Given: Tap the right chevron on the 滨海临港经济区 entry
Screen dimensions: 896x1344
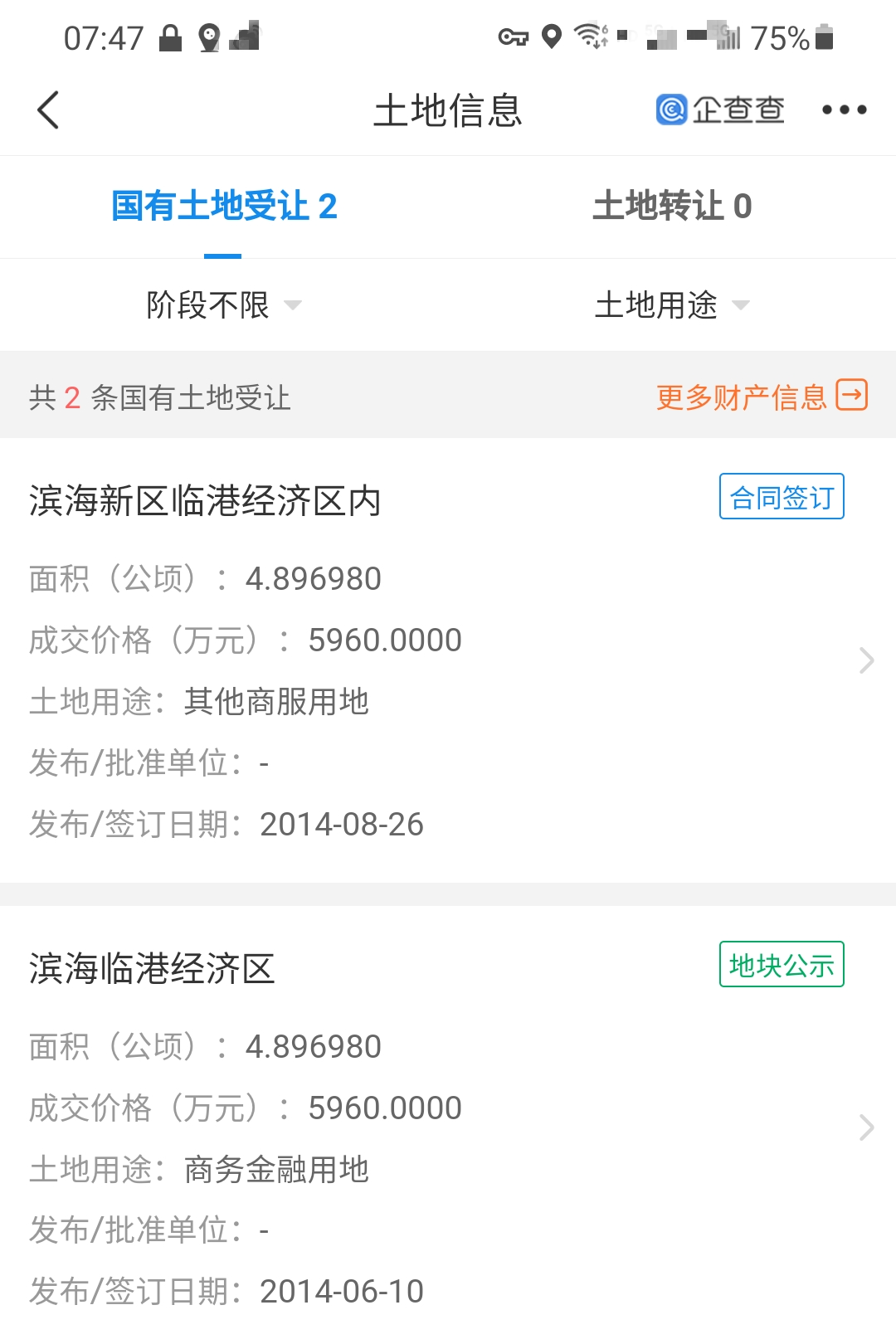Looking at the screenshot, I should 867,1128.
